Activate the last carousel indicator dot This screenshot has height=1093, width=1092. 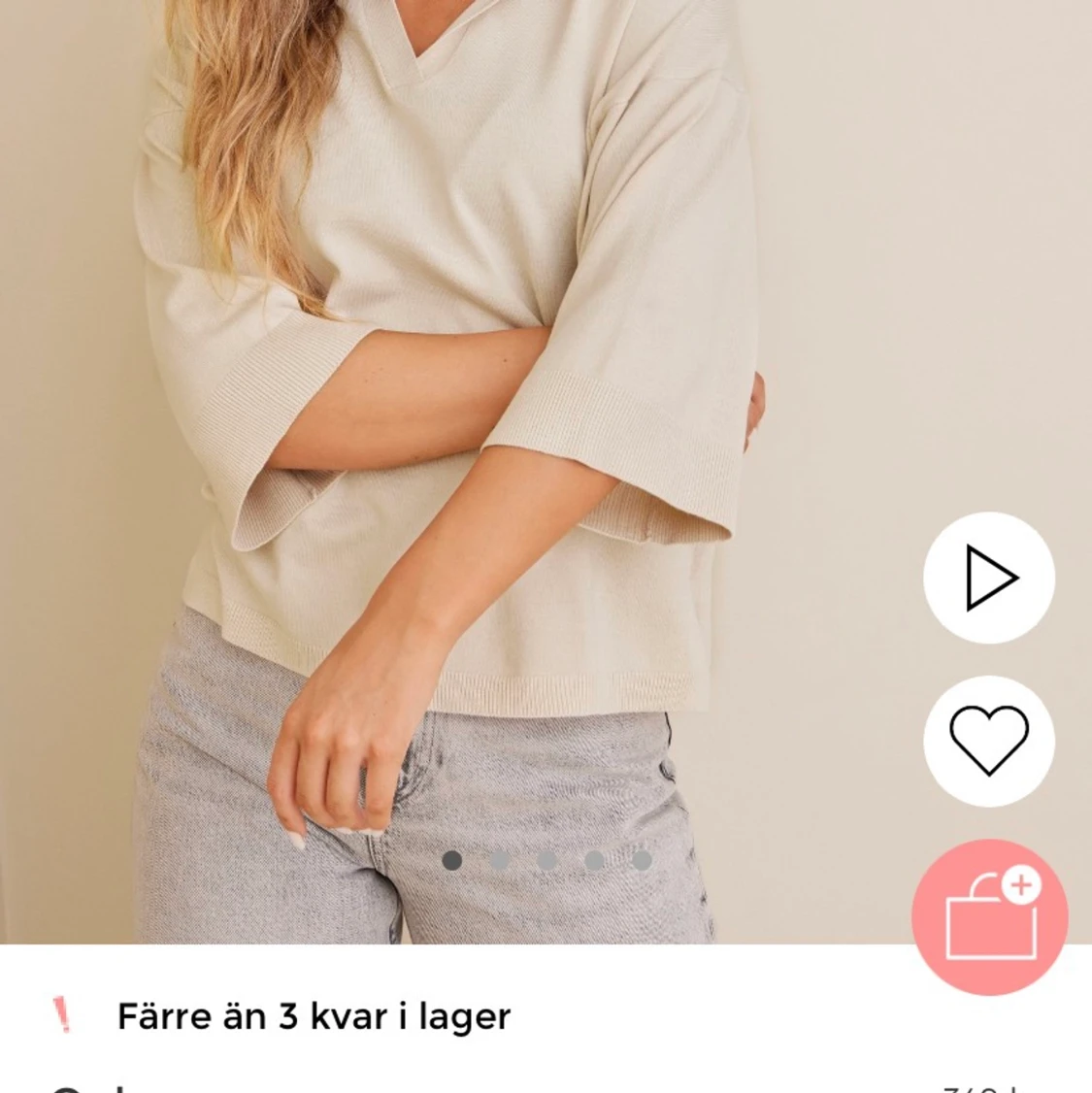(x=639, y=858)
